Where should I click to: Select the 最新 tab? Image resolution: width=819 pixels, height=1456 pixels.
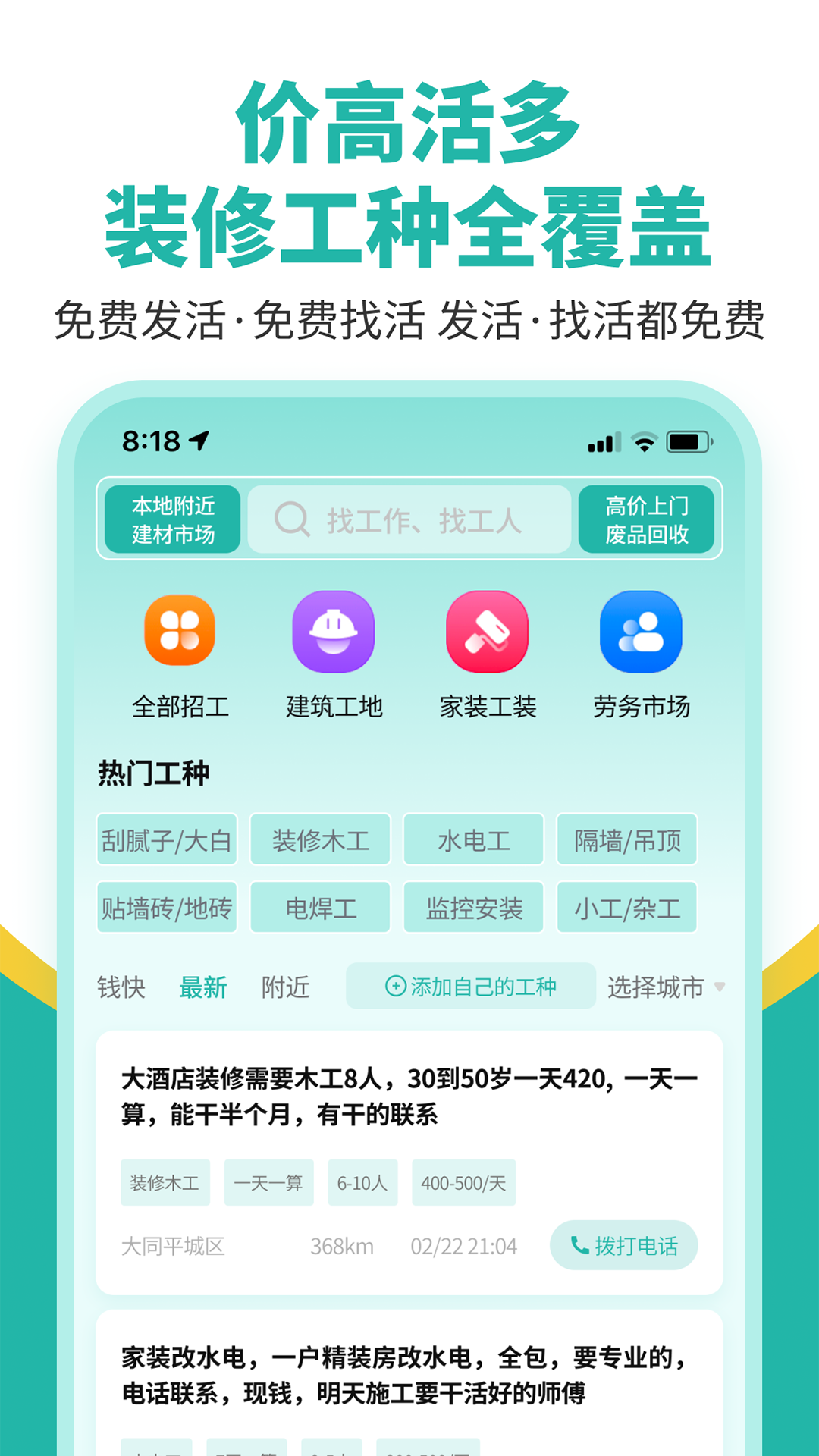203,987
